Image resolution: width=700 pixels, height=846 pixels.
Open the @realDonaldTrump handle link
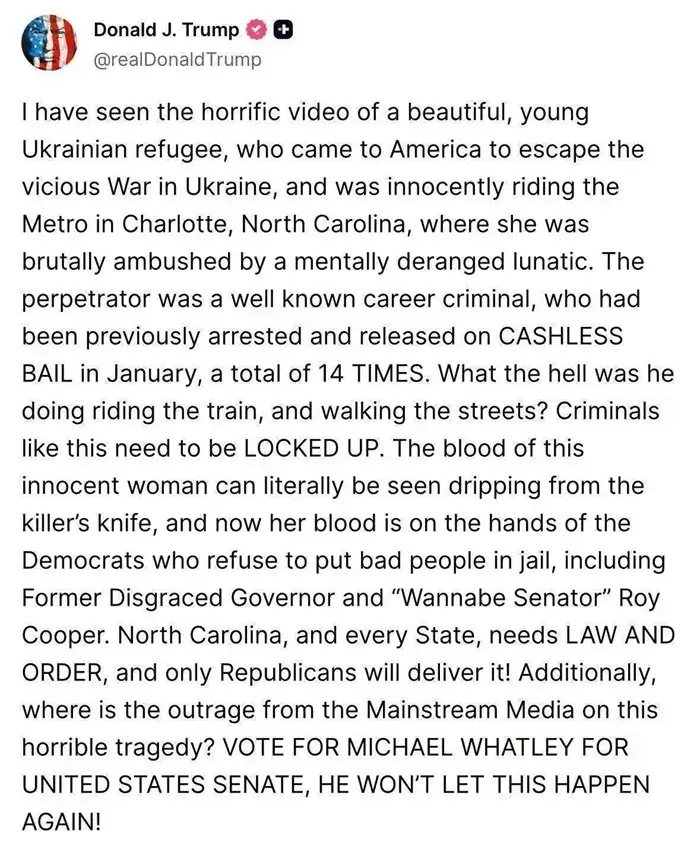177,60
